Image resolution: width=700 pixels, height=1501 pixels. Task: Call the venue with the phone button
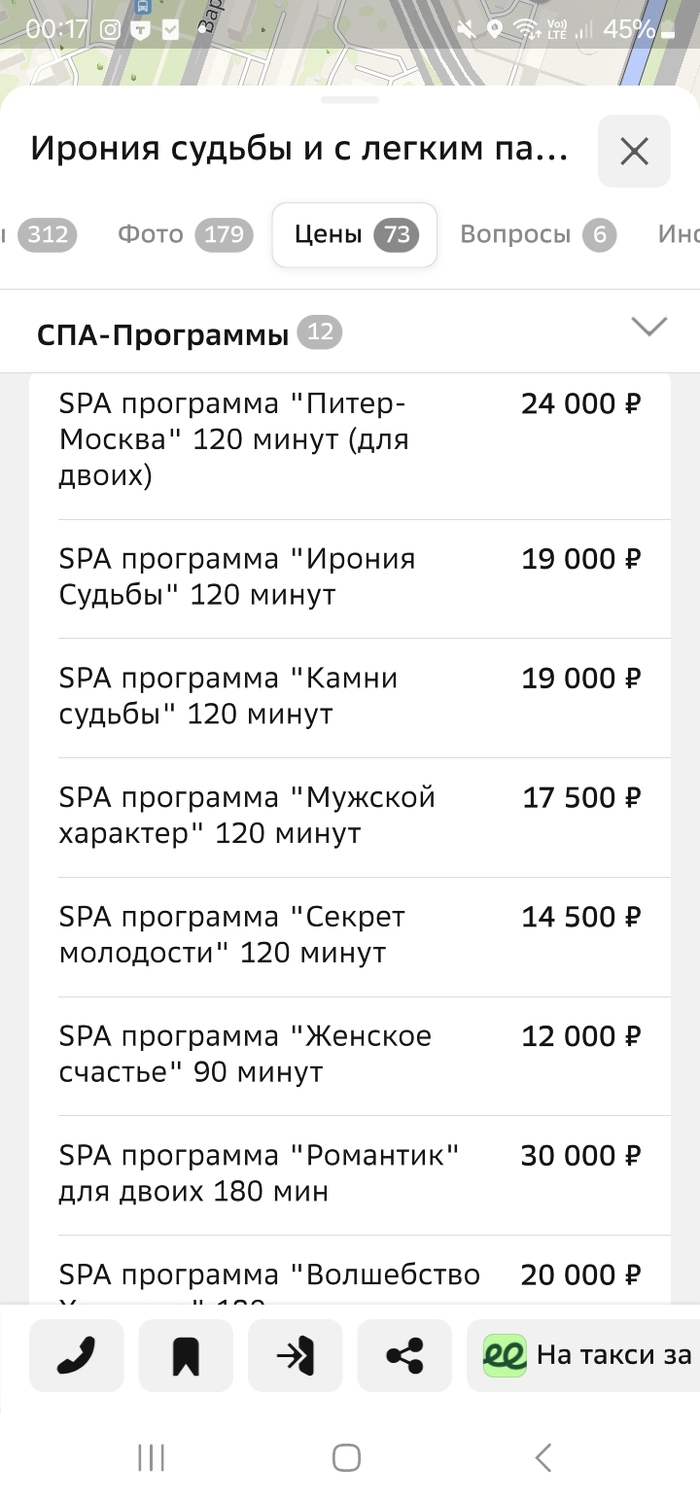pos(76,1355)
